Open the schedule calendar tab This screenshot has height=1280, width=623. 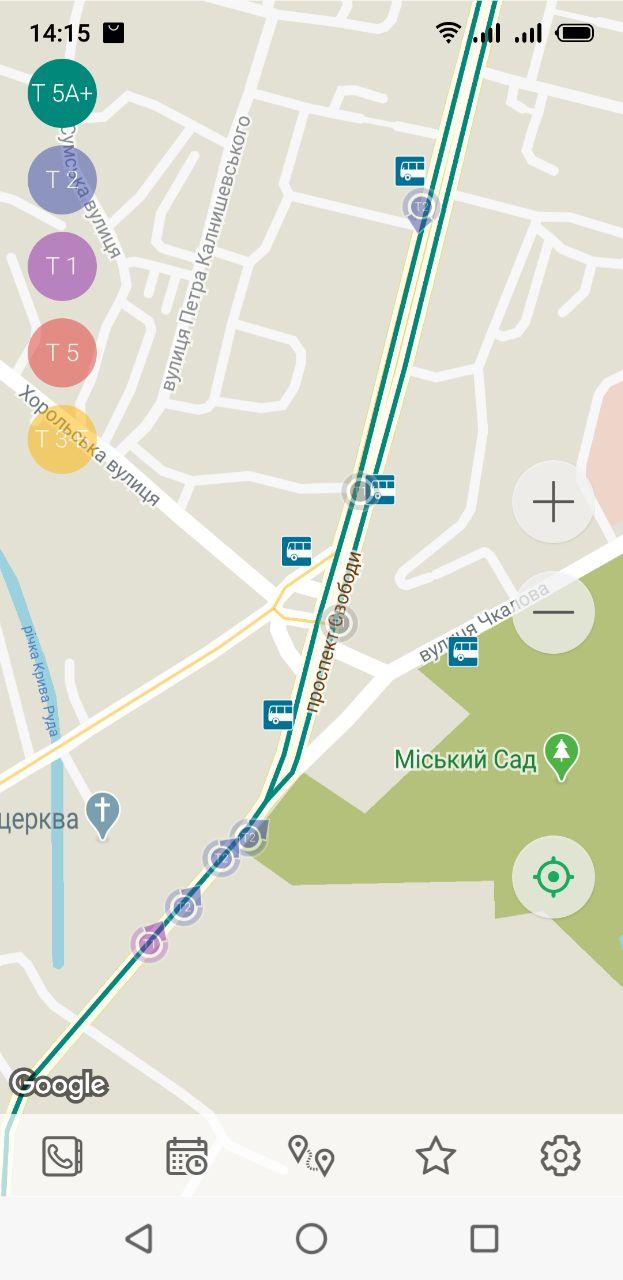(x=187, y=1156)
